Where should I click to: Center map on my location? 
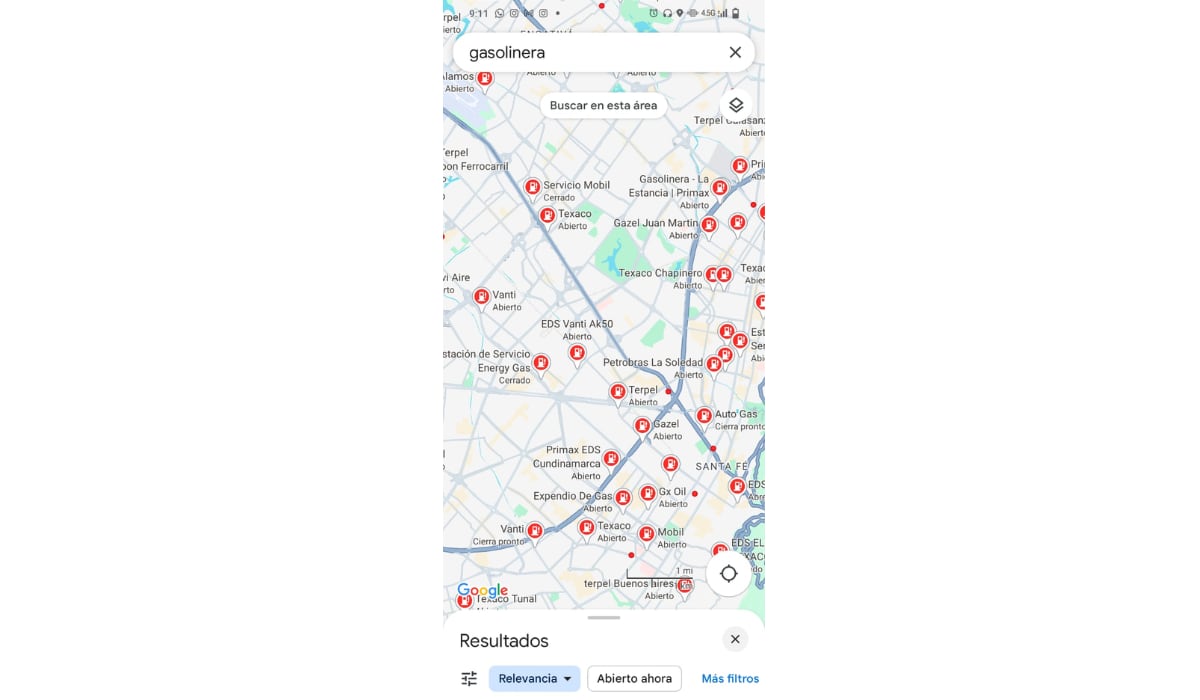pyautogui.click(x=728, y=574)
